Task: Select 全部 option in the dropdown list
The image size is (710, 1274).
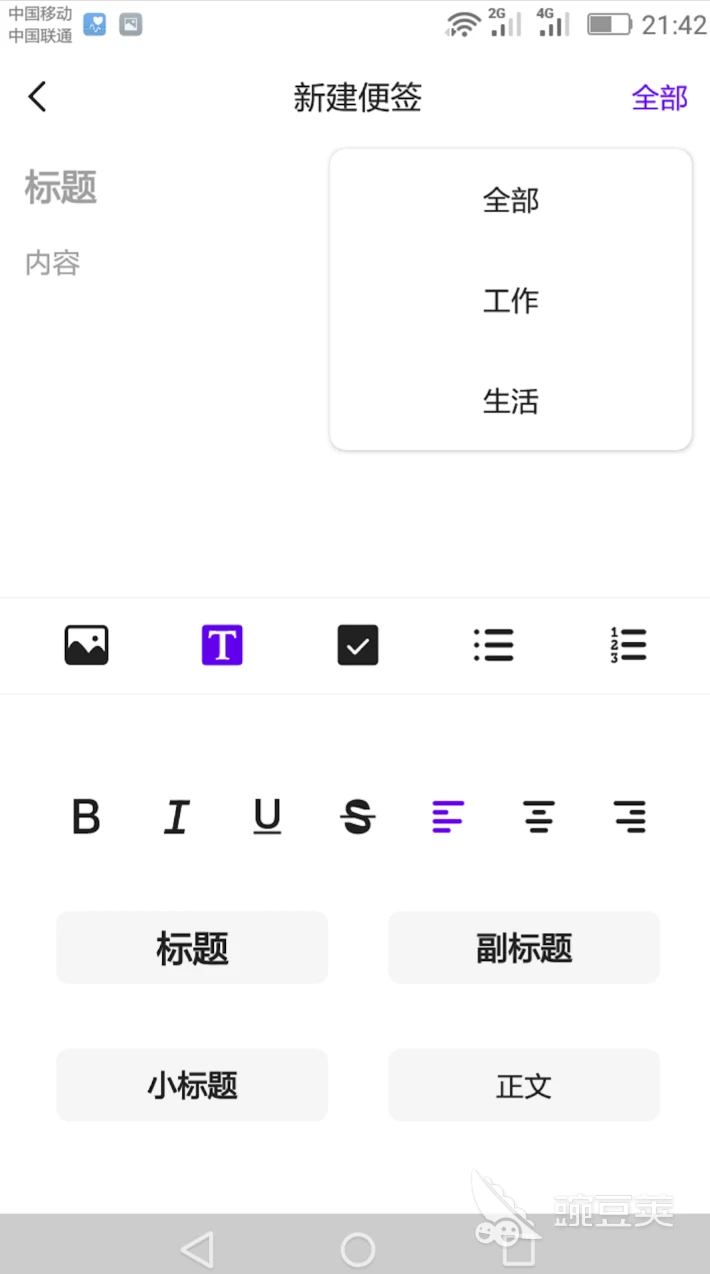Action: click(x=510, y=200)
